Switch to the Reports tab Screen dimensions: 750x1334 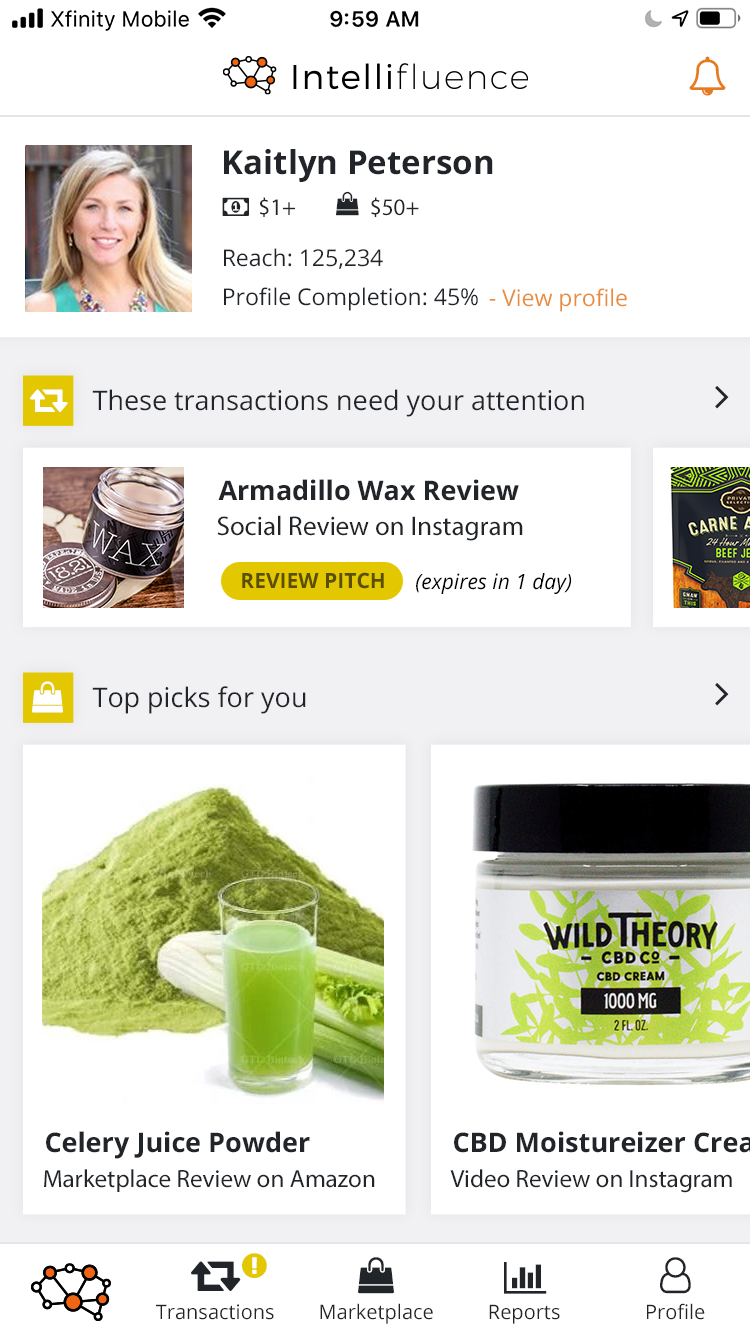pos(524,1290)
